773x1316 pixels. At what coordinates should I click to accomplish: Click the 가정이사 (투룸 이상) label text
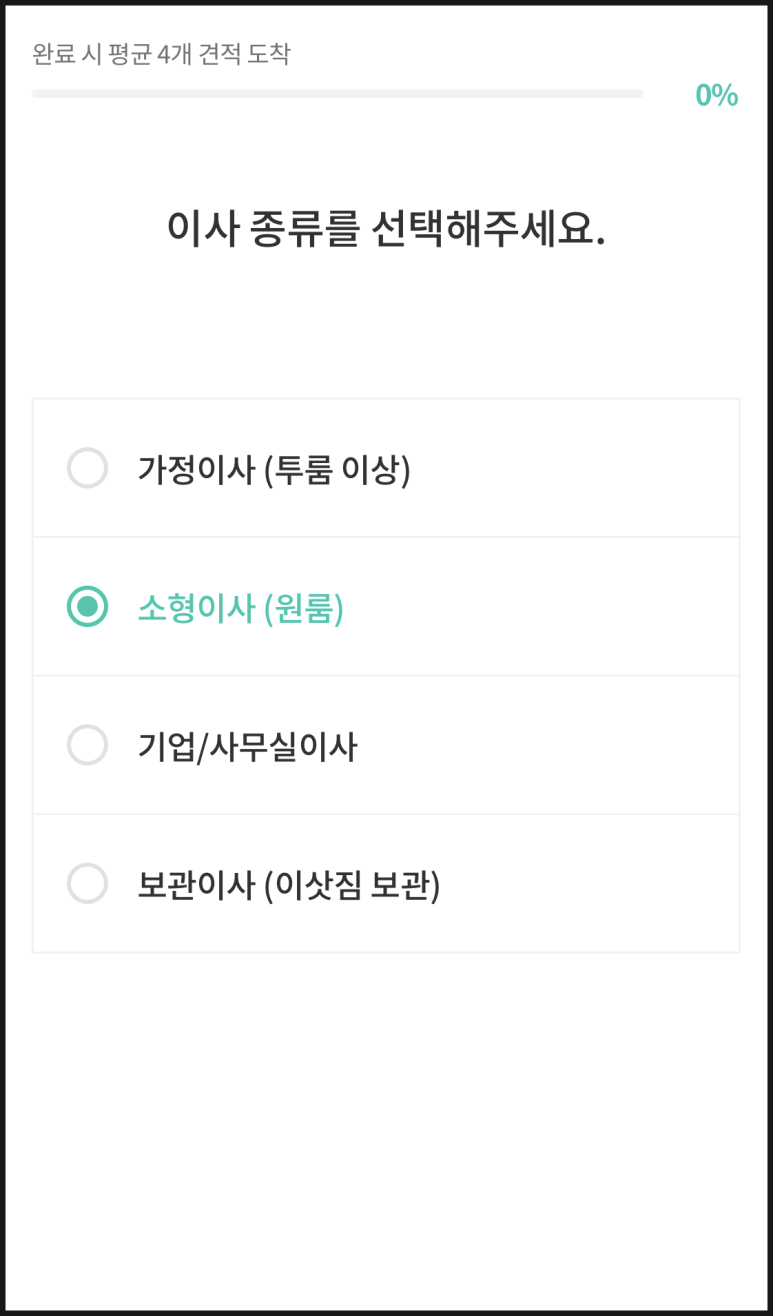[x=273, y=468]
